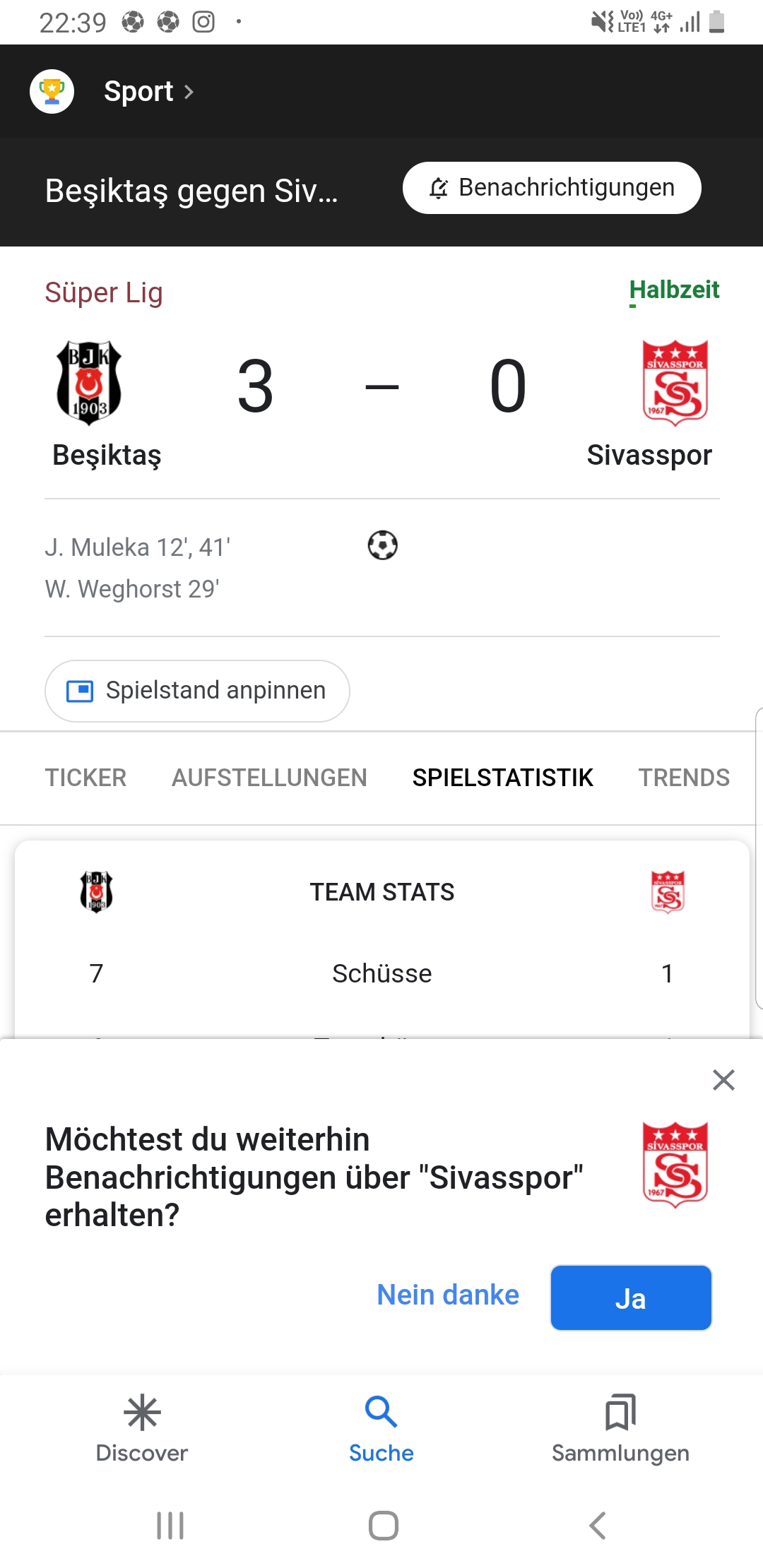
Task: Tap the Benachrichtigungen button
Action: tap(552, 188)
